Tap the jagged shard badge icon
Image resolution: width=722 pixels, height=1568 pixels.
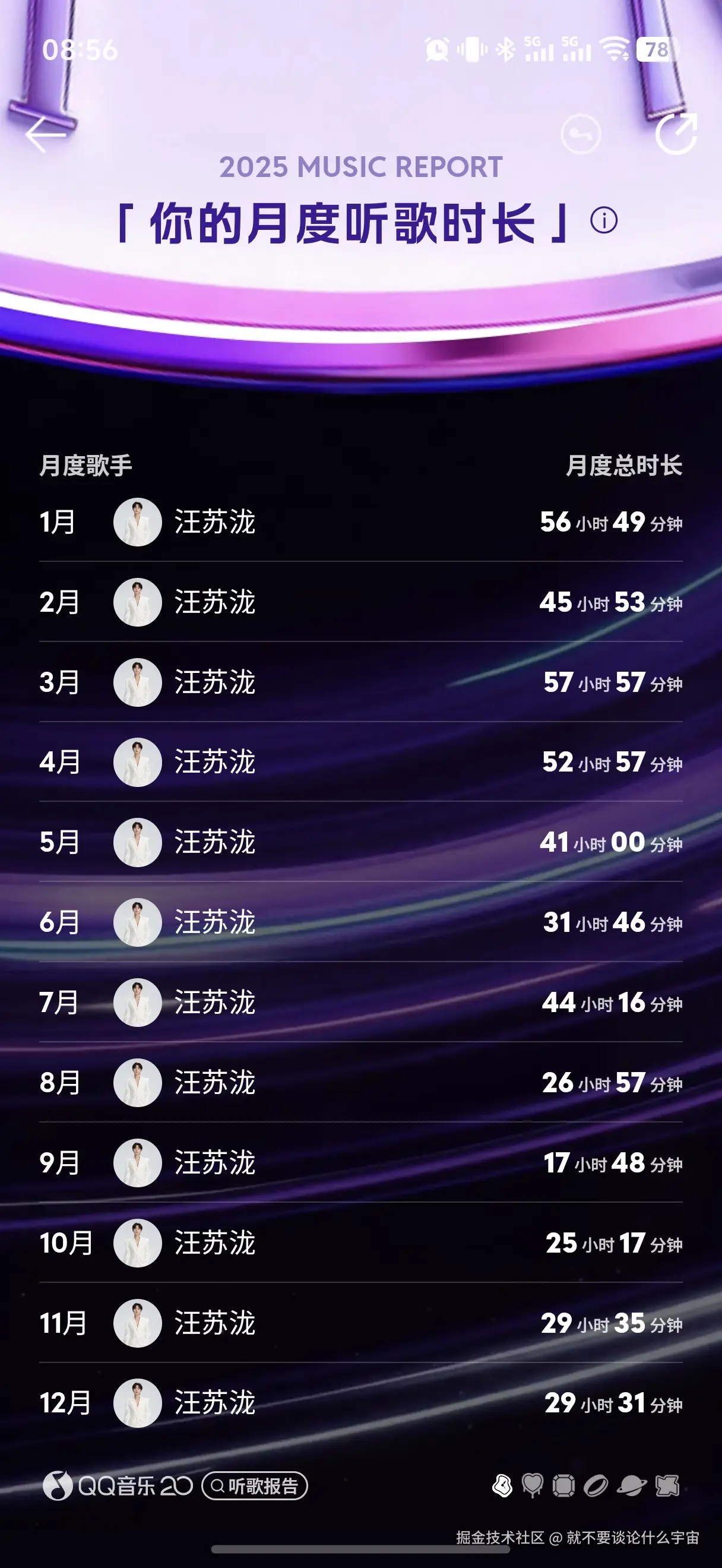point(666,1485)
